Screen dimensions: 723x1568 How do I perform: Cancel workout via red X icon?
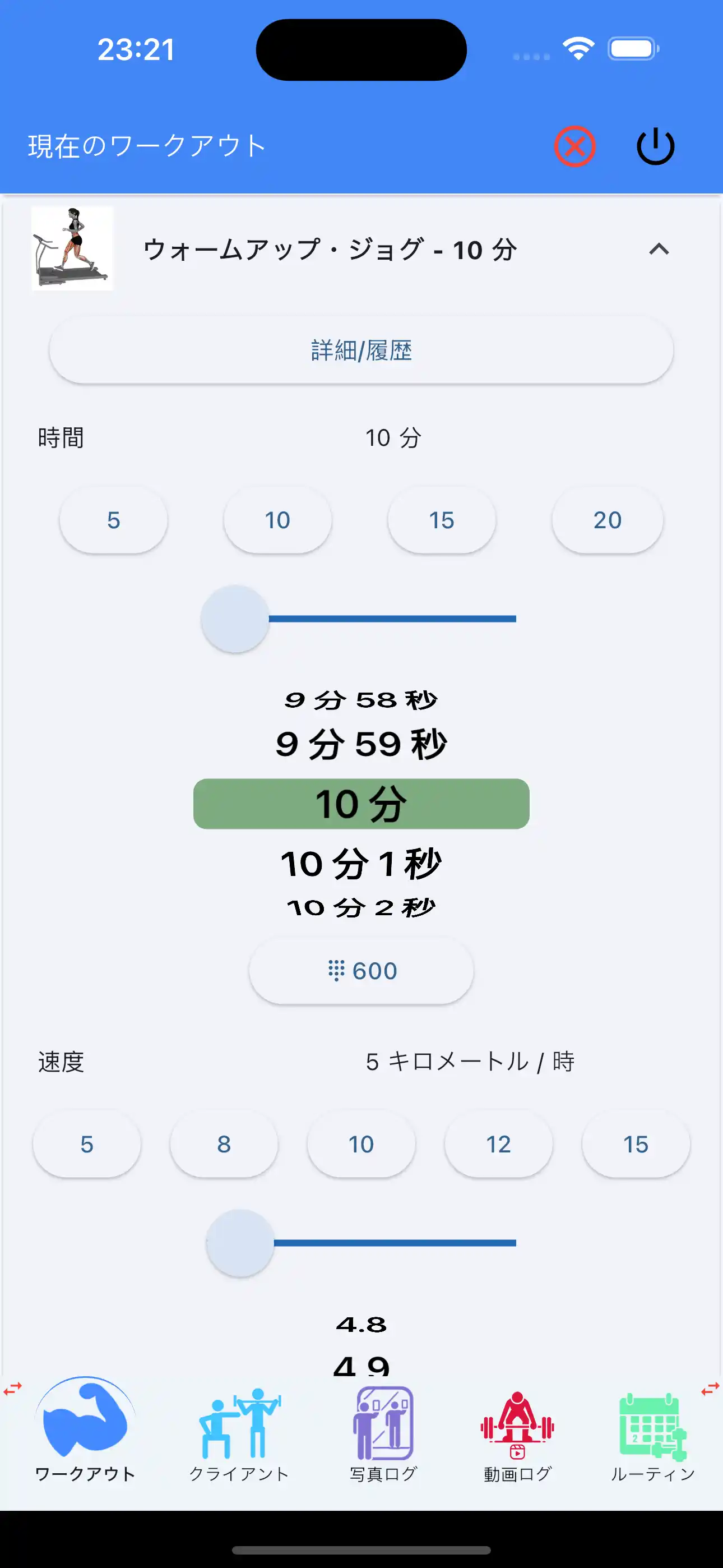(x=574, y=145)
